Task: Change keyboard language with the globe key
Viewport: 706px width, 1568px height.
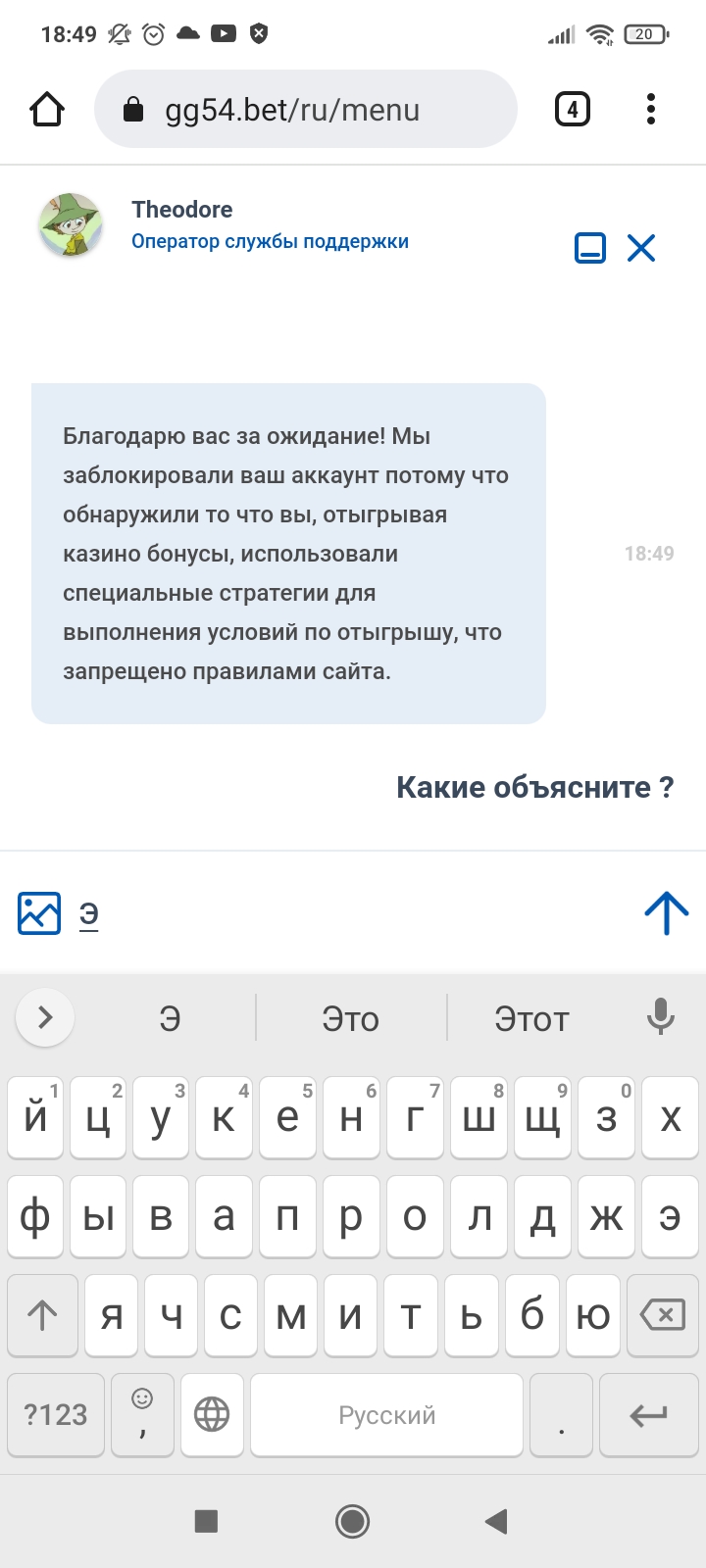Action: point(212,1414)
